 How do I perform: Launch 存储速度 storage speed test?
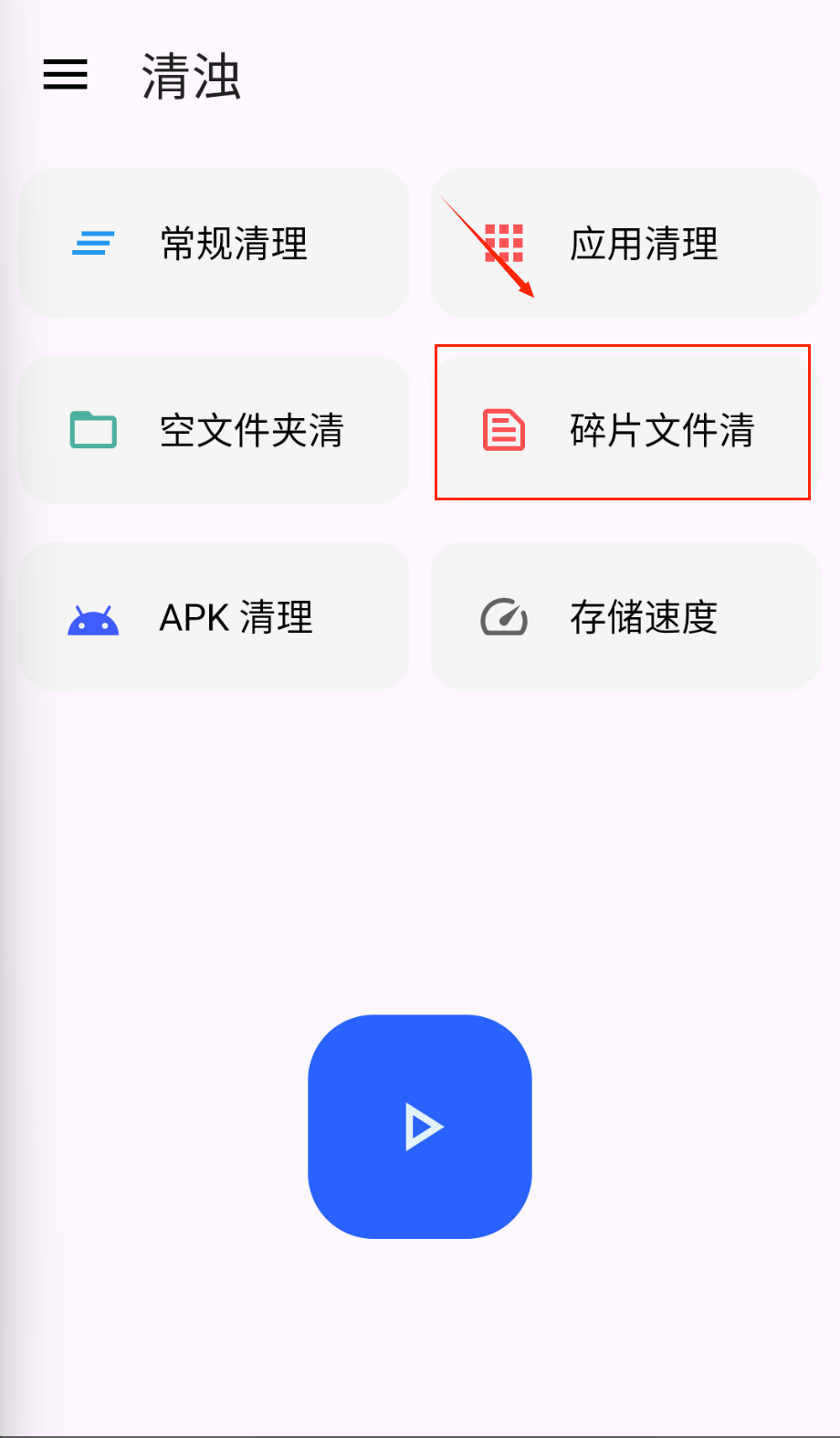pos(625,617)
